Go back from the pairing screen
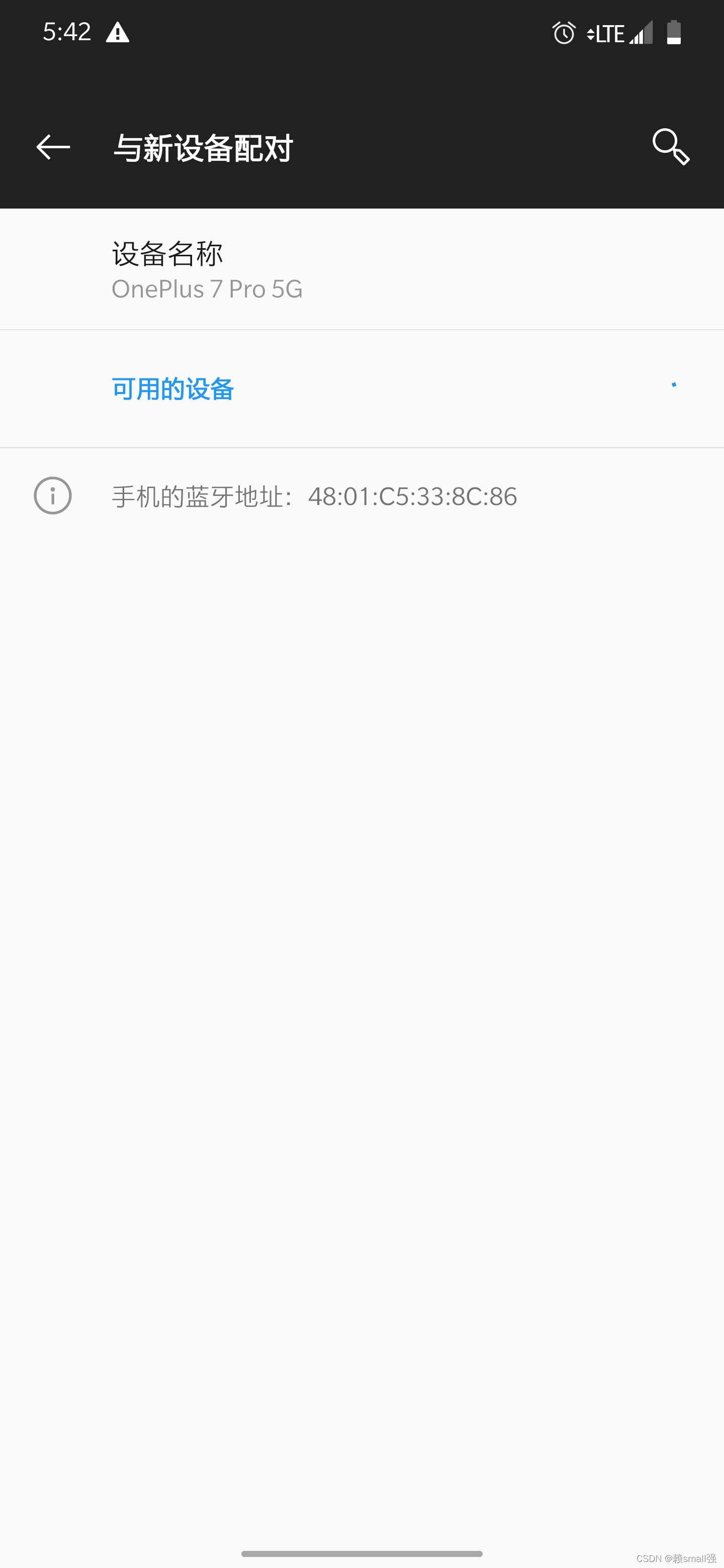This screenshot has height=1568, width=724. [x=53, y=147]
